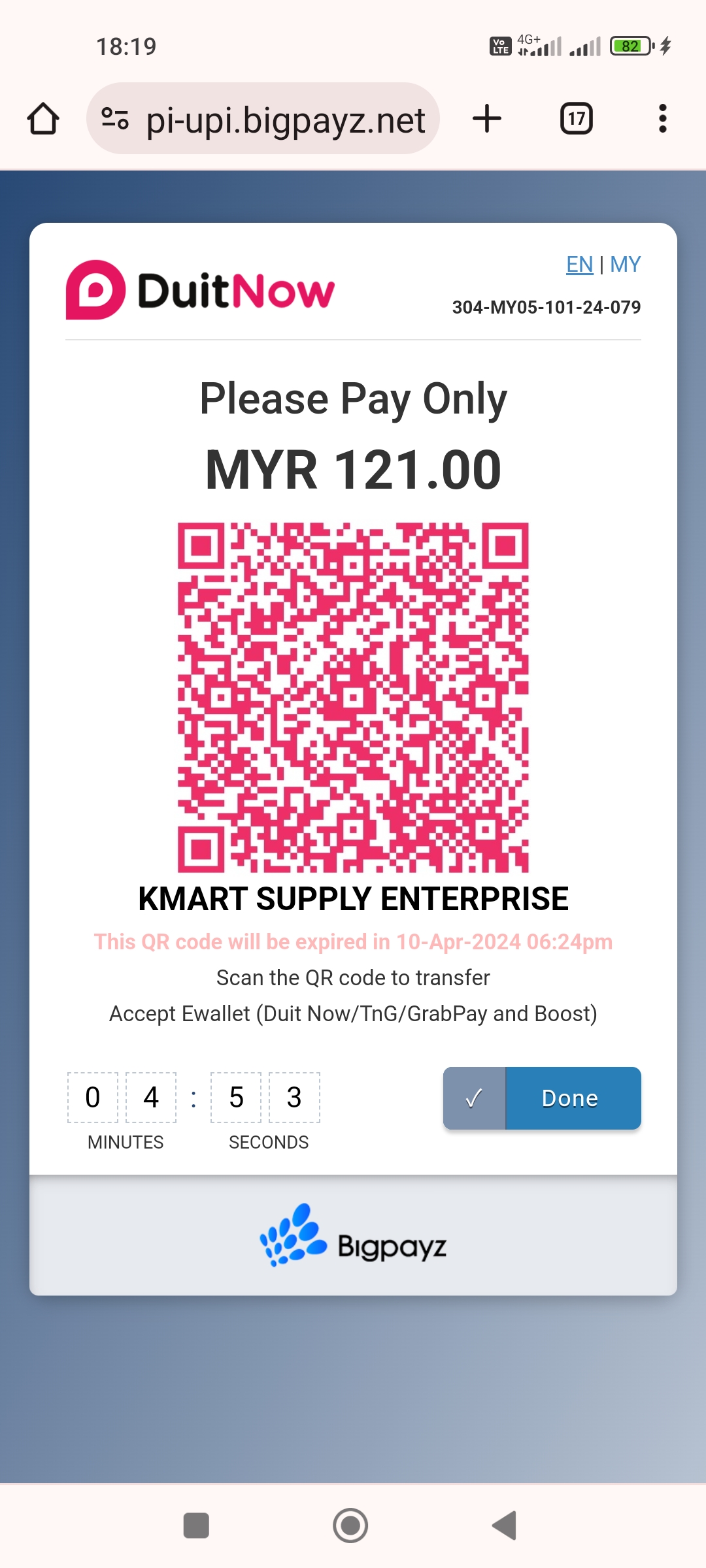Tap Done to confirm payment
Viewport: 706px width, 1568px height.
(x=542, y=1098)
